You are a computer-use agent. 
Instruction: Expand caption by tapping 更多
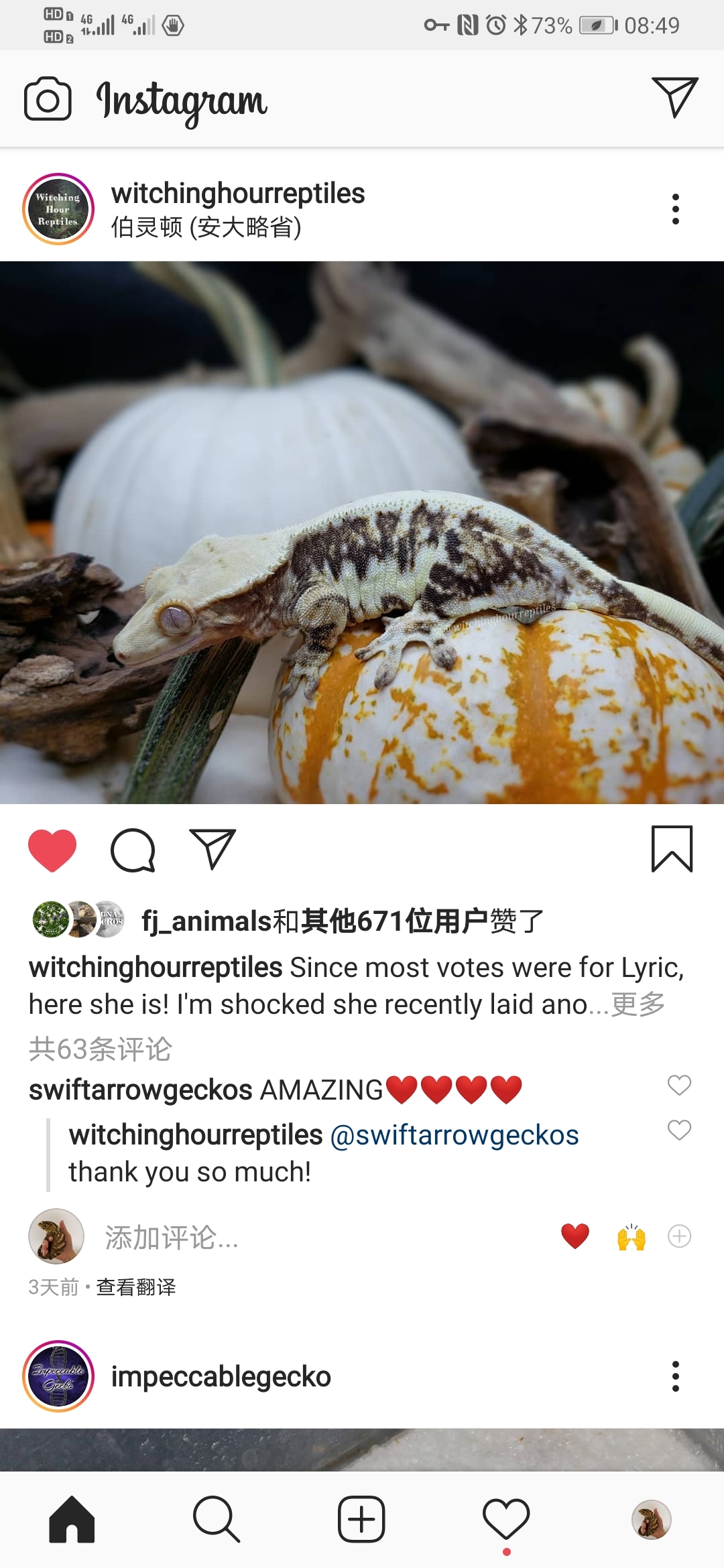tap(638, 1004)
